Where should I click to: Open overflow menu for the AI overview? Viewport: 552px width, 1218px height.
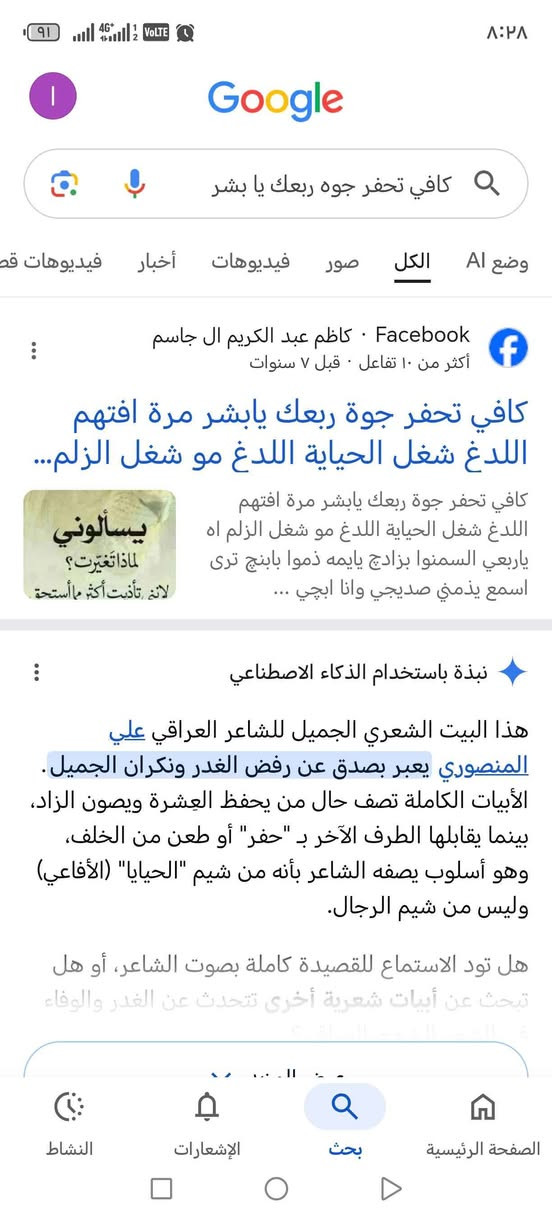click(x=36, y=672)
